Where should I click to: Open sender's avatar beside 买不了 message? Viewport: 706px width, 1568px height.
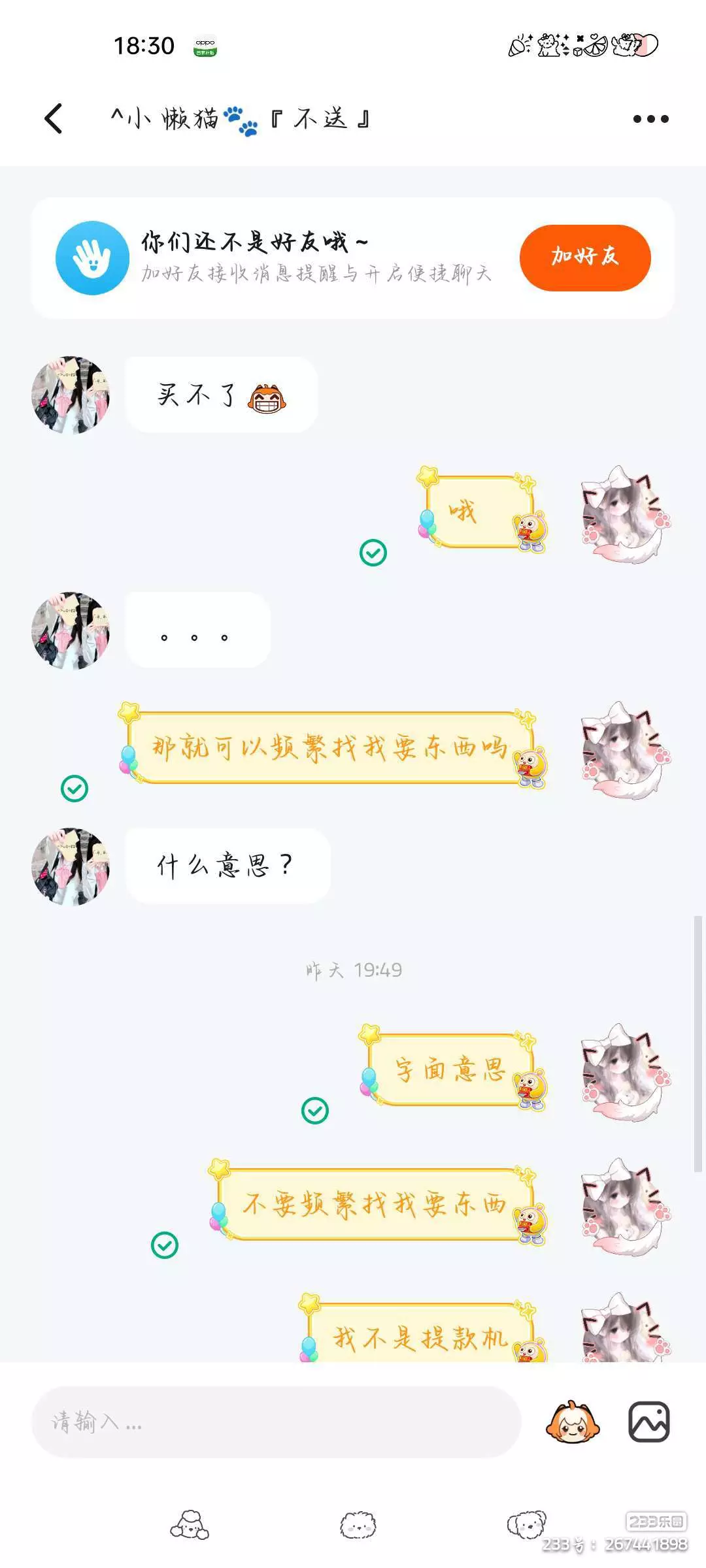click(71, 395)
